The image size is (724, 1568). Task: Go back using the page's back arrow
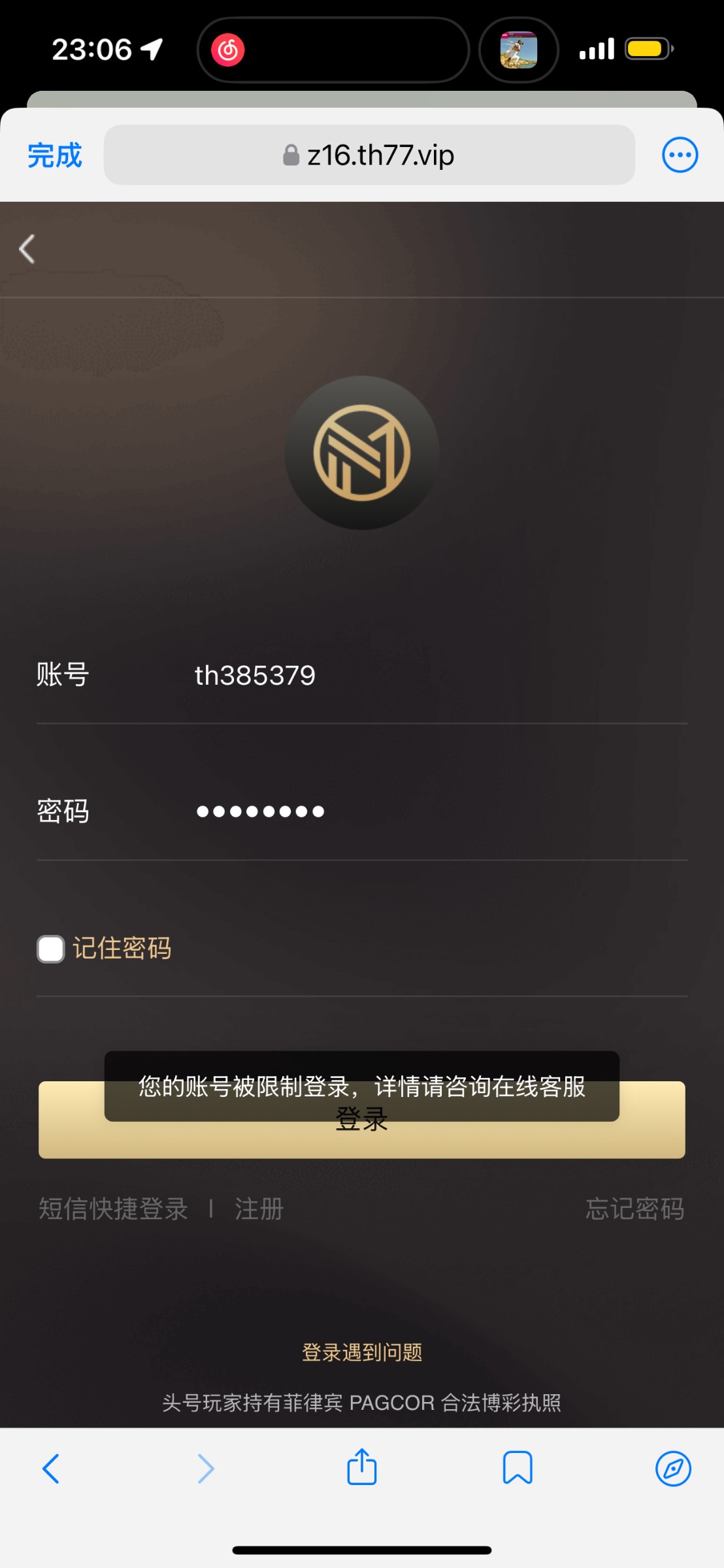(x=27, y=250)
